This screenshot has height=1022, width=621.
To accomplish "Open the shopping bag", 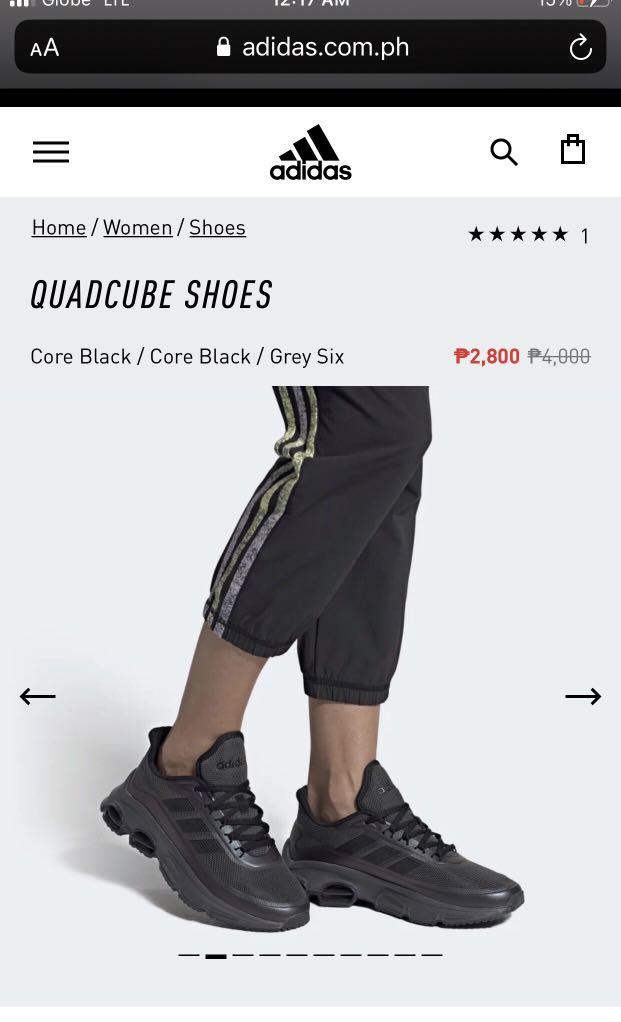I will click(572, 150).
